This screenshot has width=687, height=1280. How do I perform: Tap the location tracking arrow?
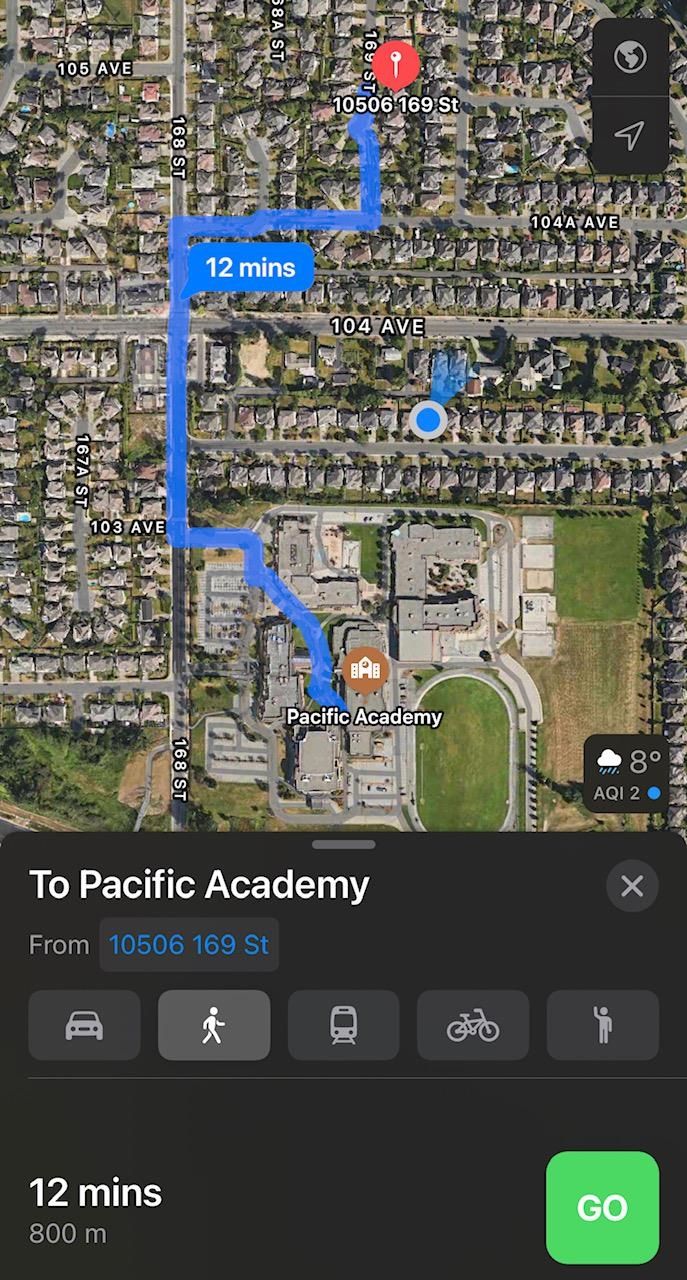point(630,135)
